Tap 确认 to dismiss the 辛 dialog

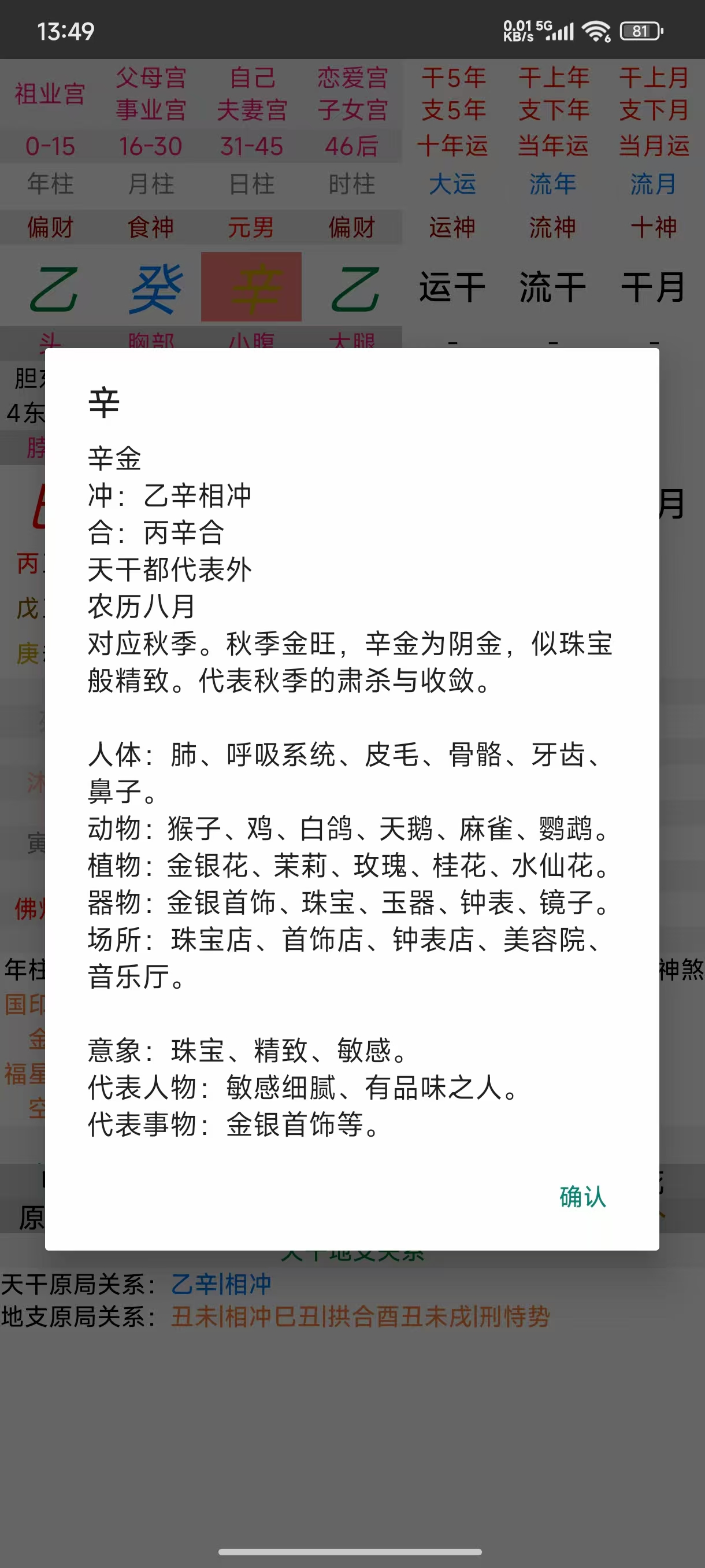coord(582,1197)
